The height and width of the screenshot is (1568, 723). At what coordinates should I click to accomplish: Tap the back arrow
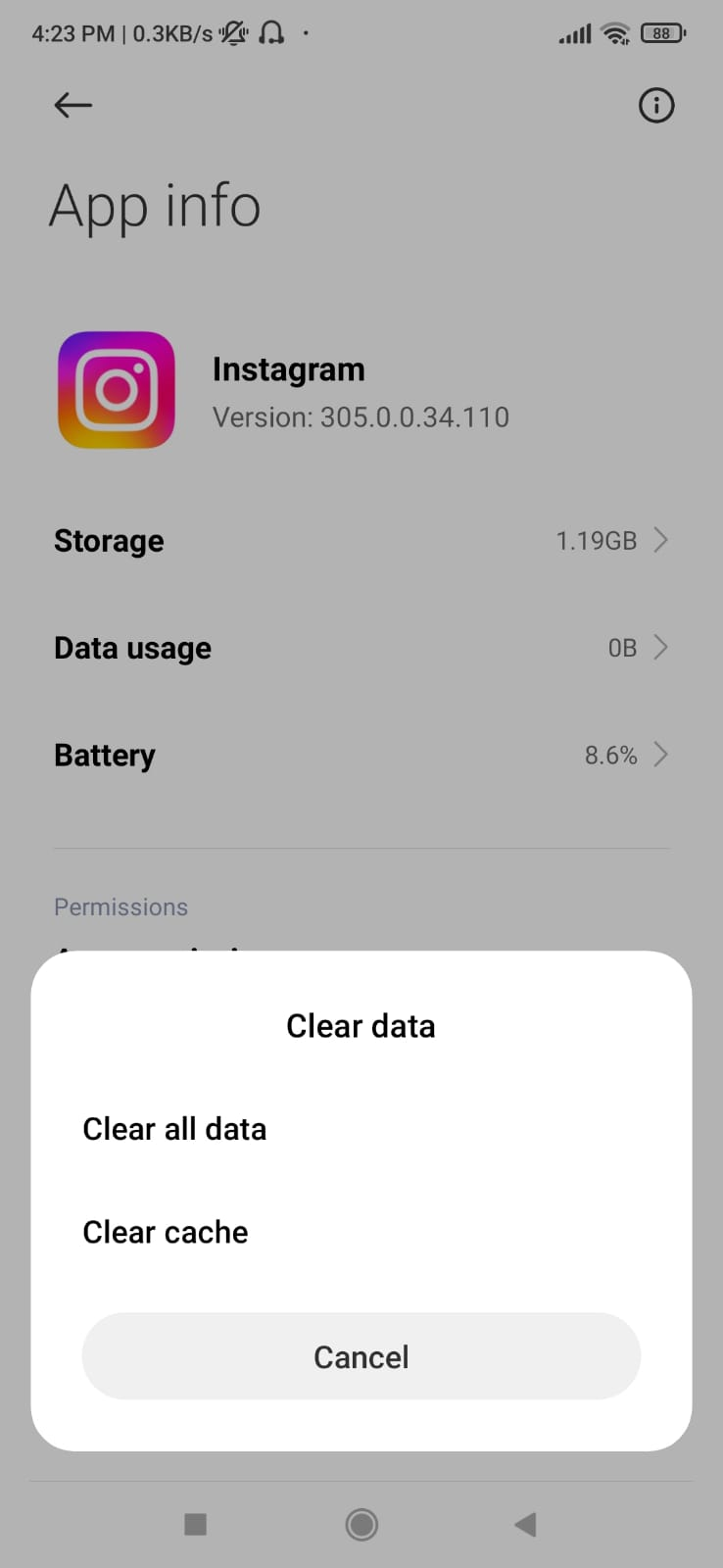(x=72, y=105)
